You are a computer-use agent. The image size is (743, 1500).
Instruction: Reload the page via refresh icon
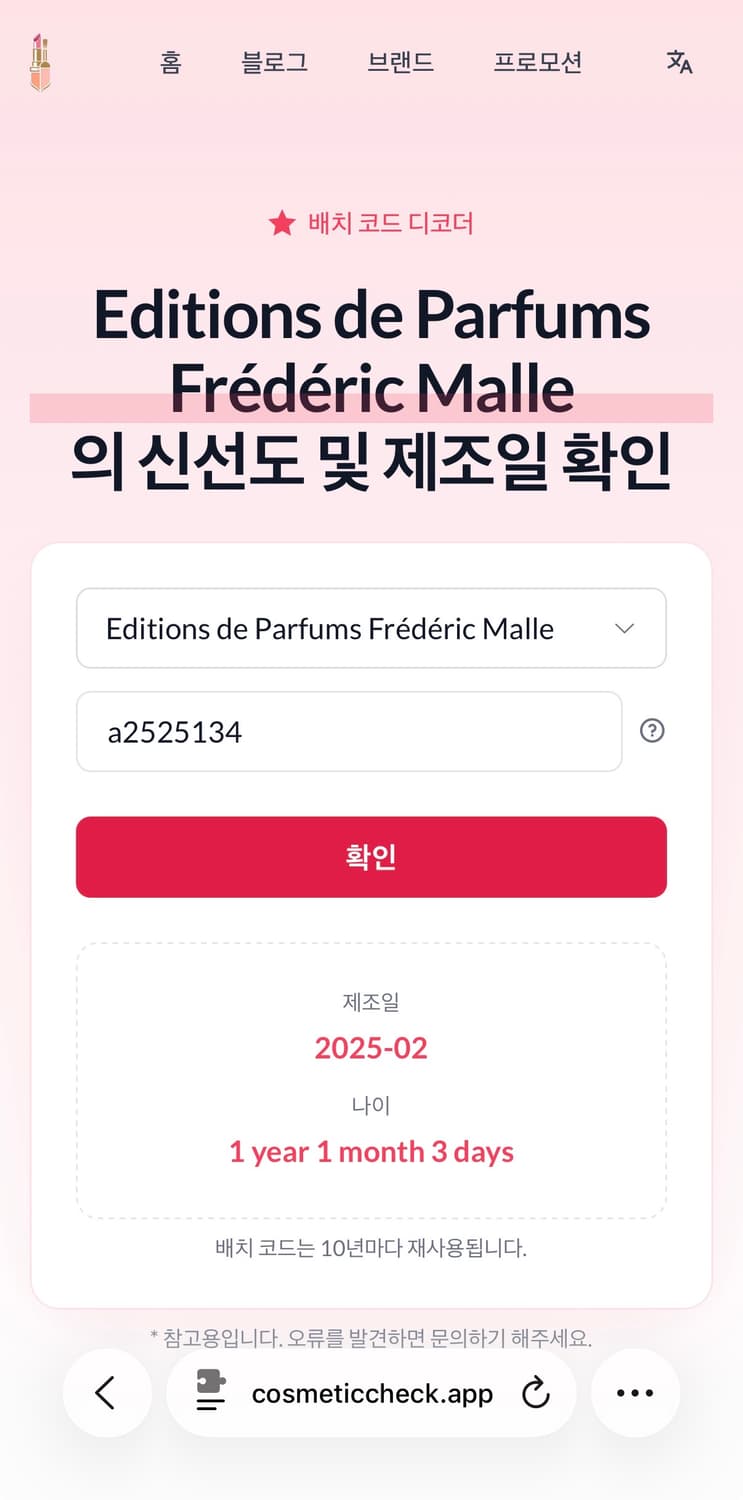(536, 1393)
